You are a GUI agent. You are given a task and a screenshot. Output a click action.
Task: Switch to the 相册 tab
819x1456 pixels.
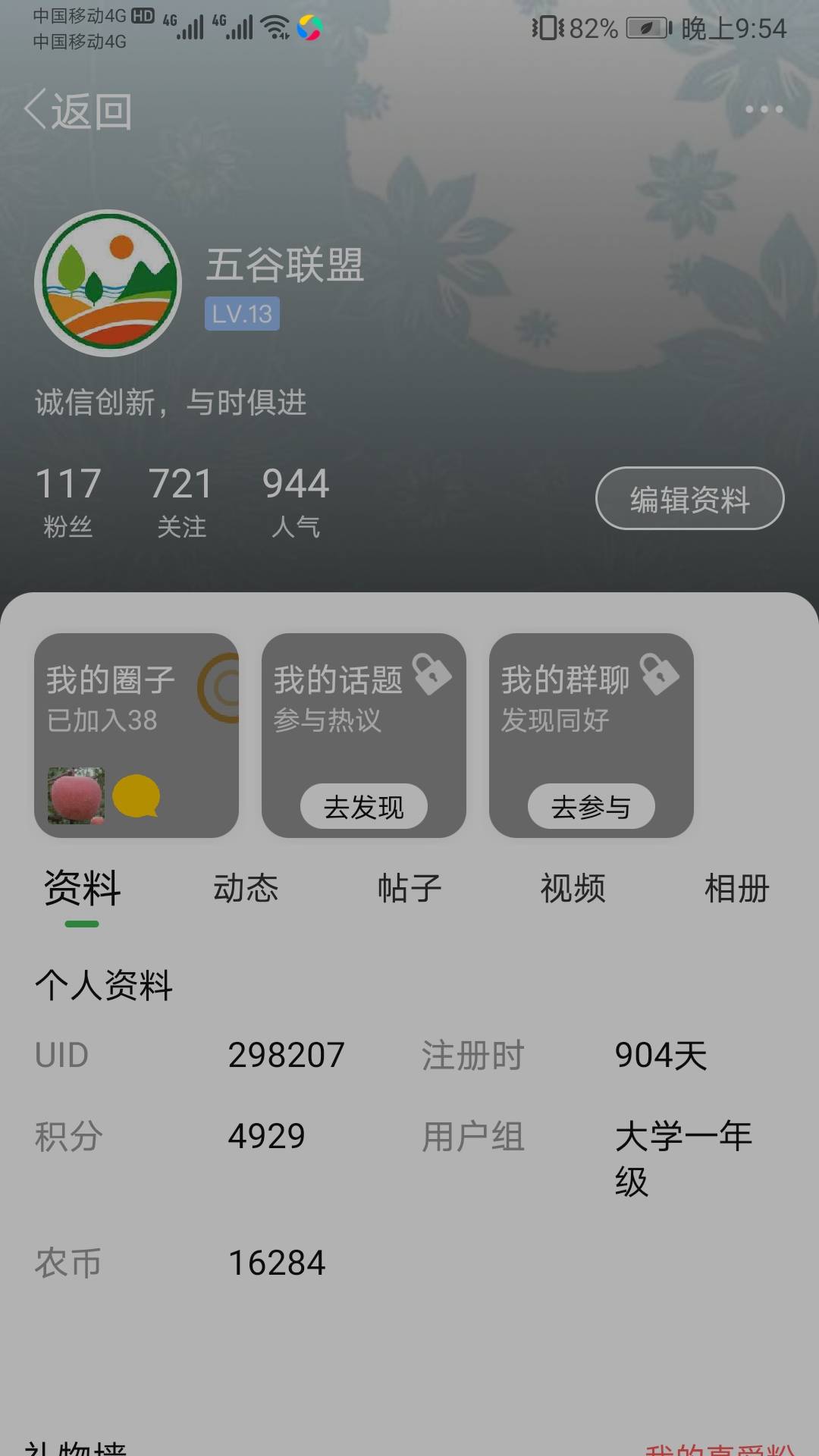tap(737, 888)
